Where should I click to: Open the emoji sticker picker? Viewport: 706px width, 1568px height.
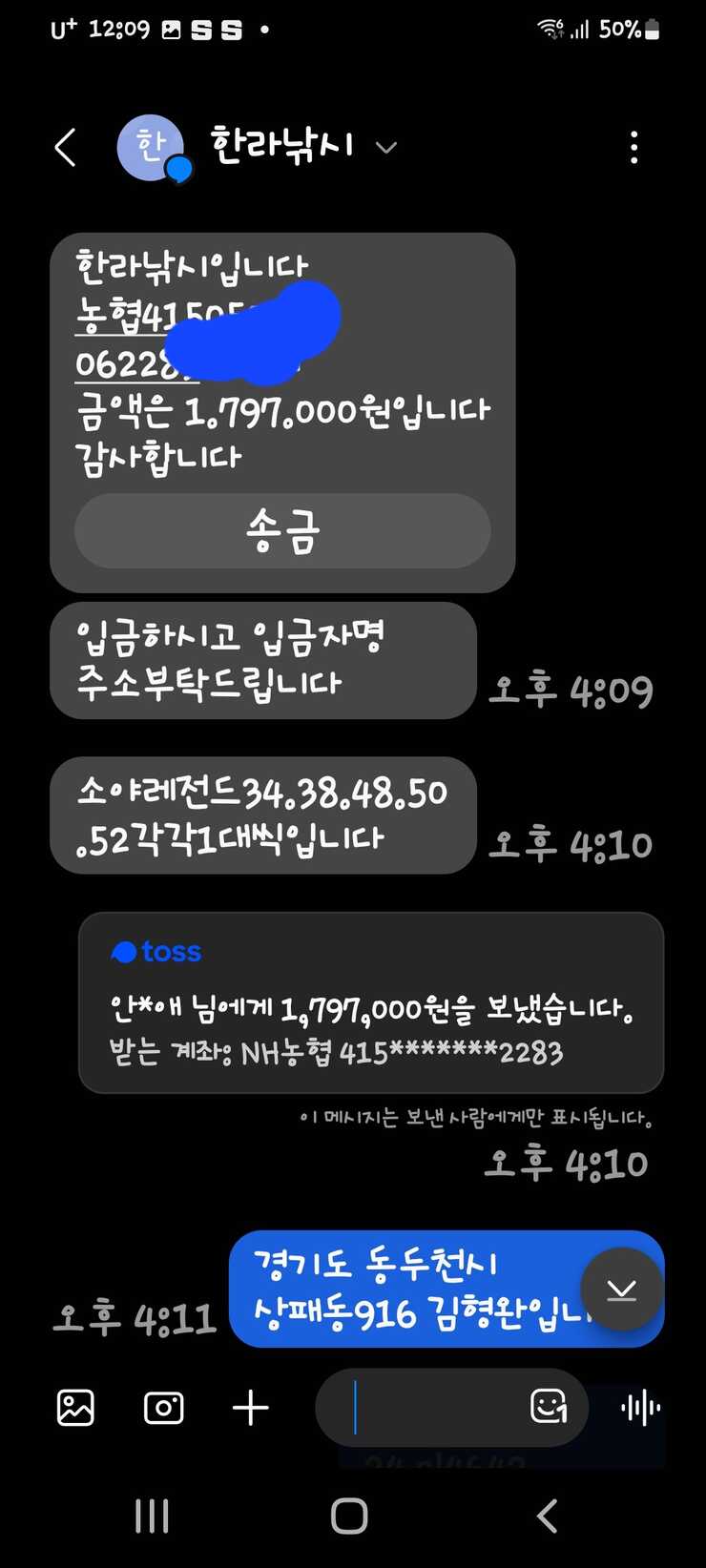pos(549,1406)
